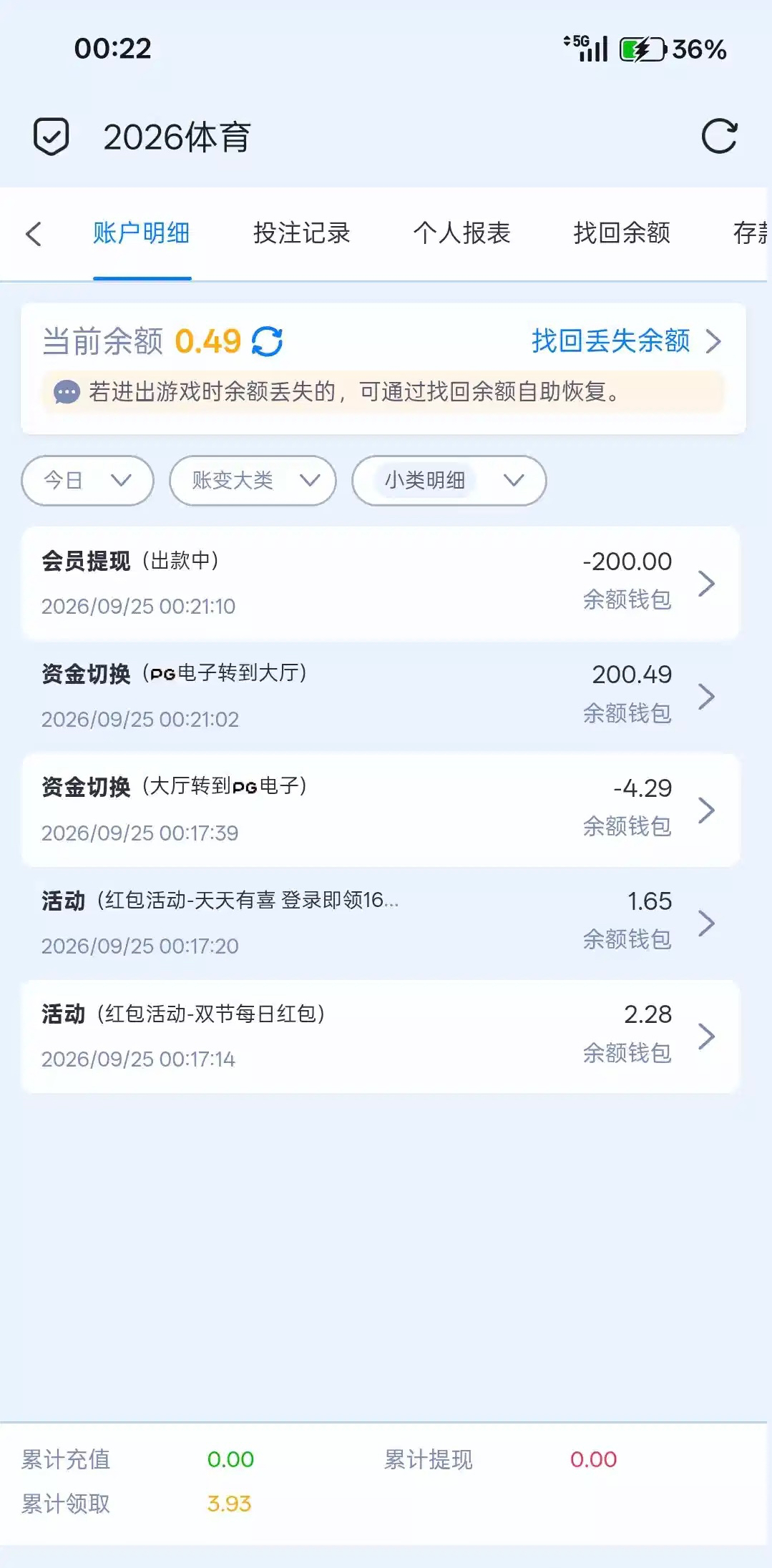This screenshot has height=1568, width=772.
Task: Switch to the 投注记录 tab
Action: tap(301, 233)
